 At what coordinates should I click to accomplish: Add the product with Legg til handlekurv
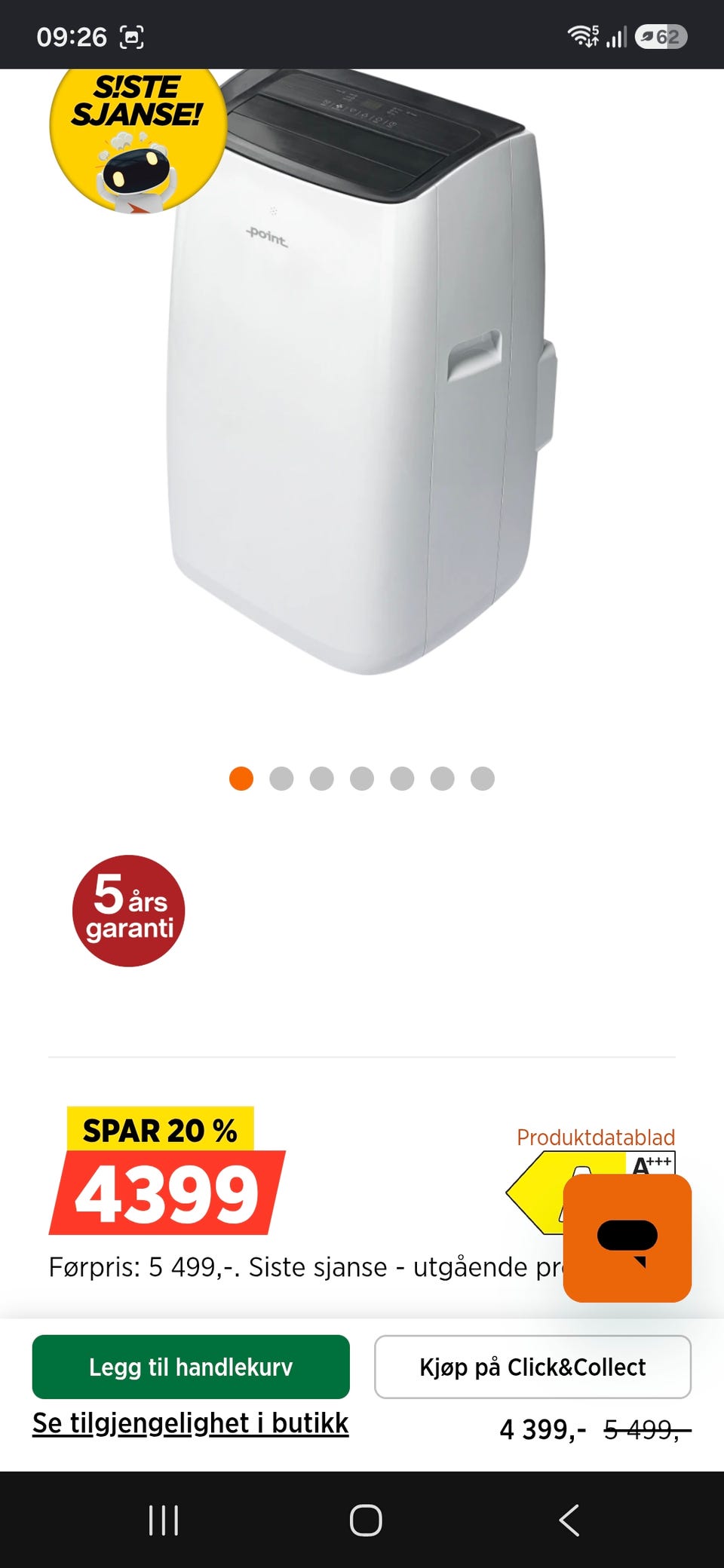[x=191, y=1367]
